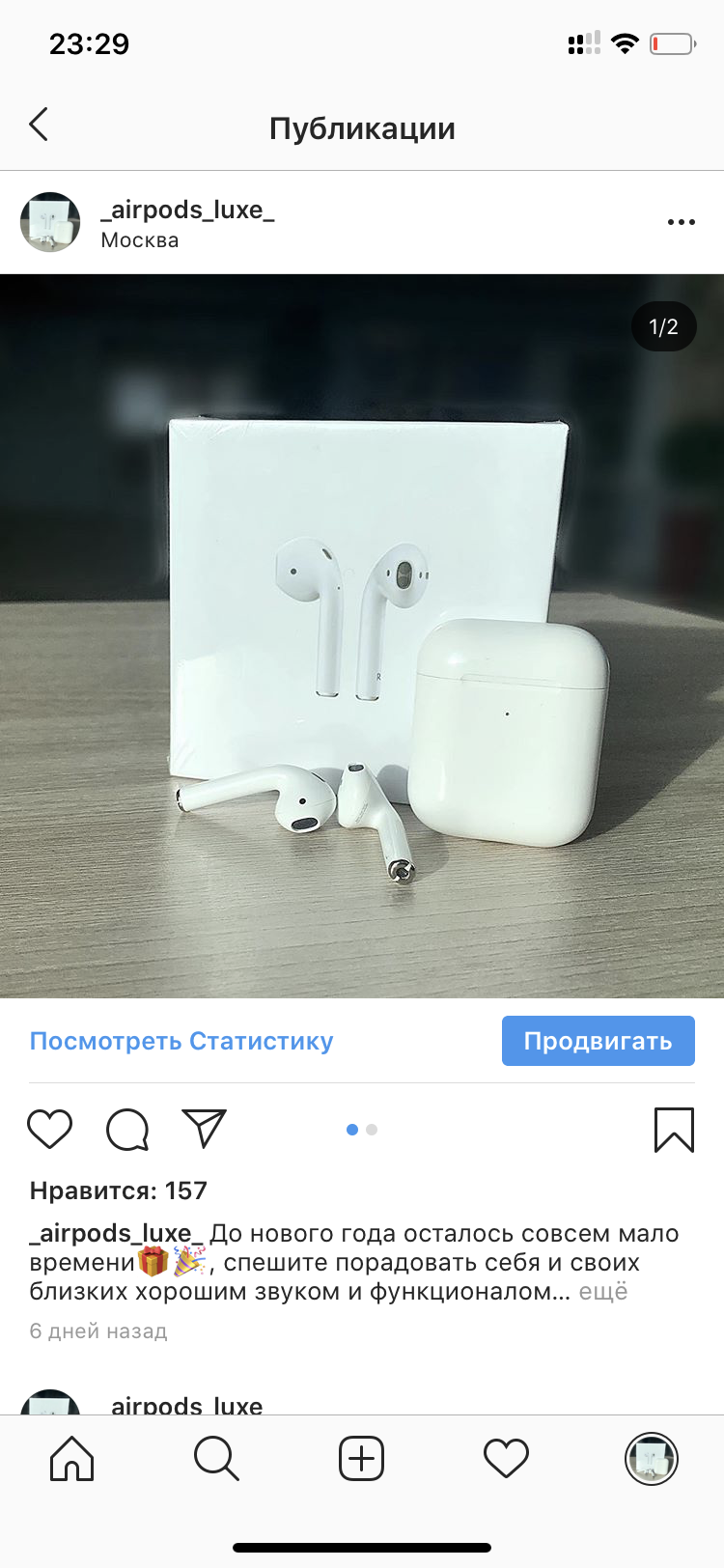Open _airpods_luxe_ profile from post header

188,210
